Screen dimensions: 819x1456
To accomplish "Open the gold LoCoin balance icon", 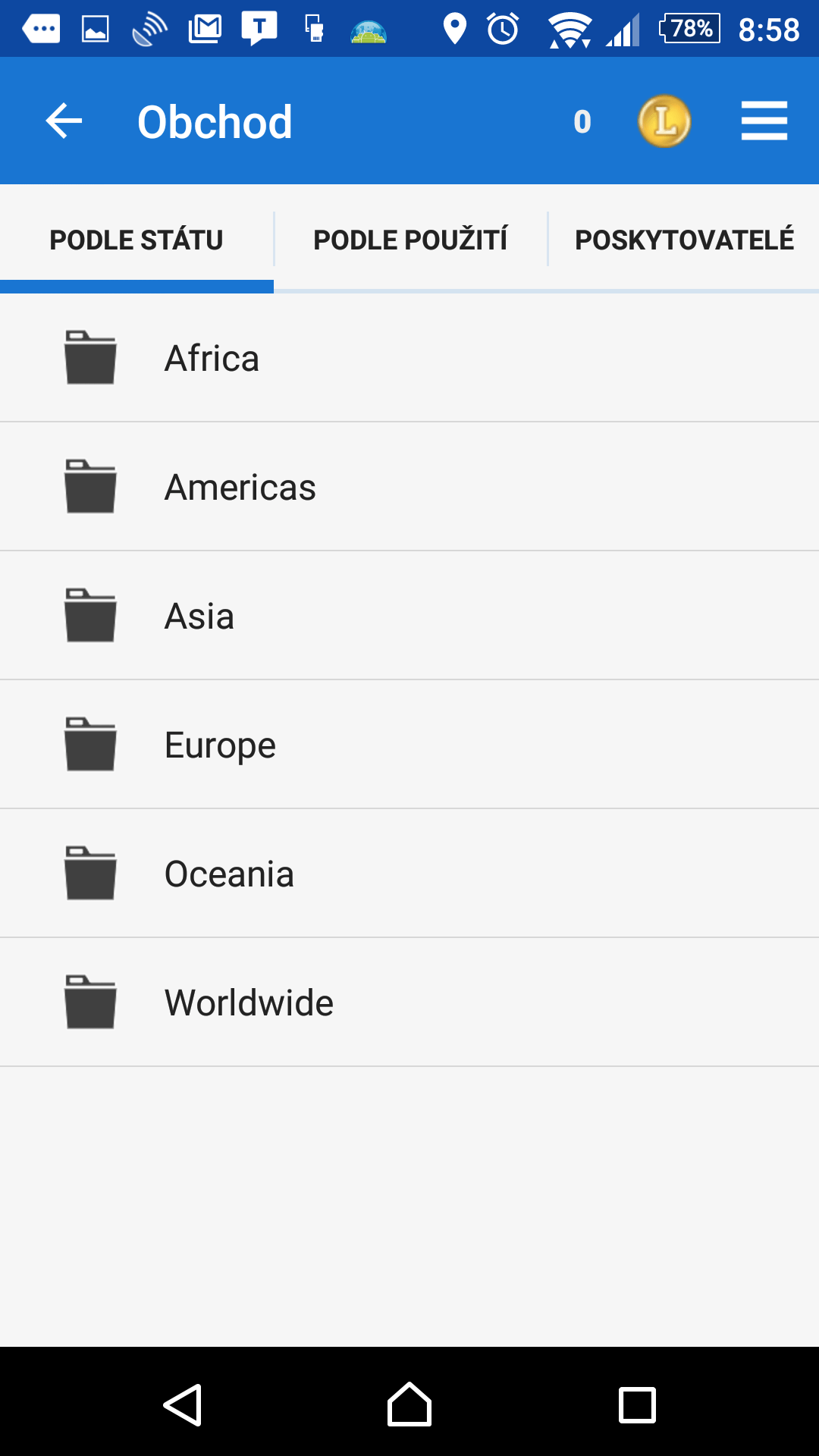I will 664,121.
